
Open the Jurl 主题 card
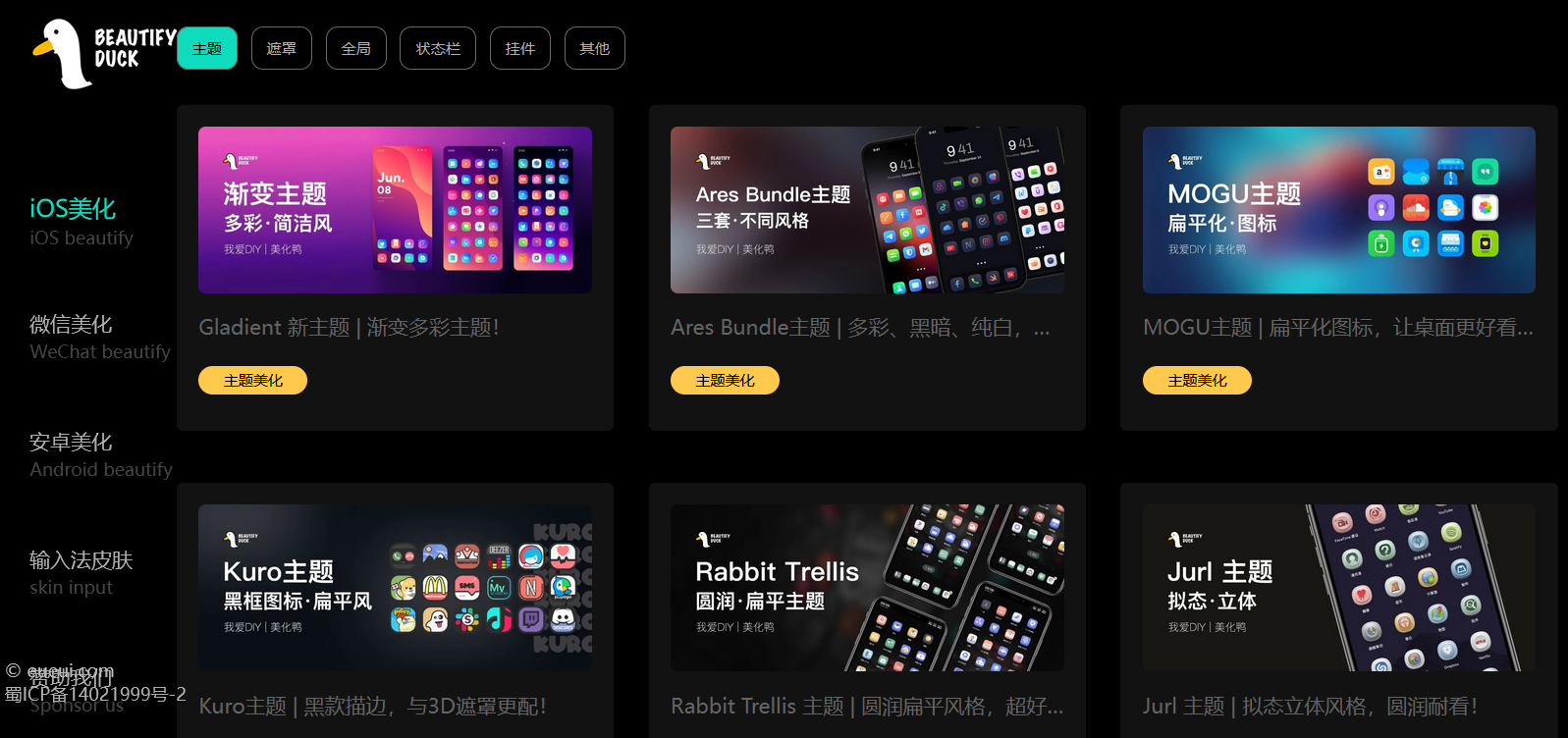pos(1338,587)
